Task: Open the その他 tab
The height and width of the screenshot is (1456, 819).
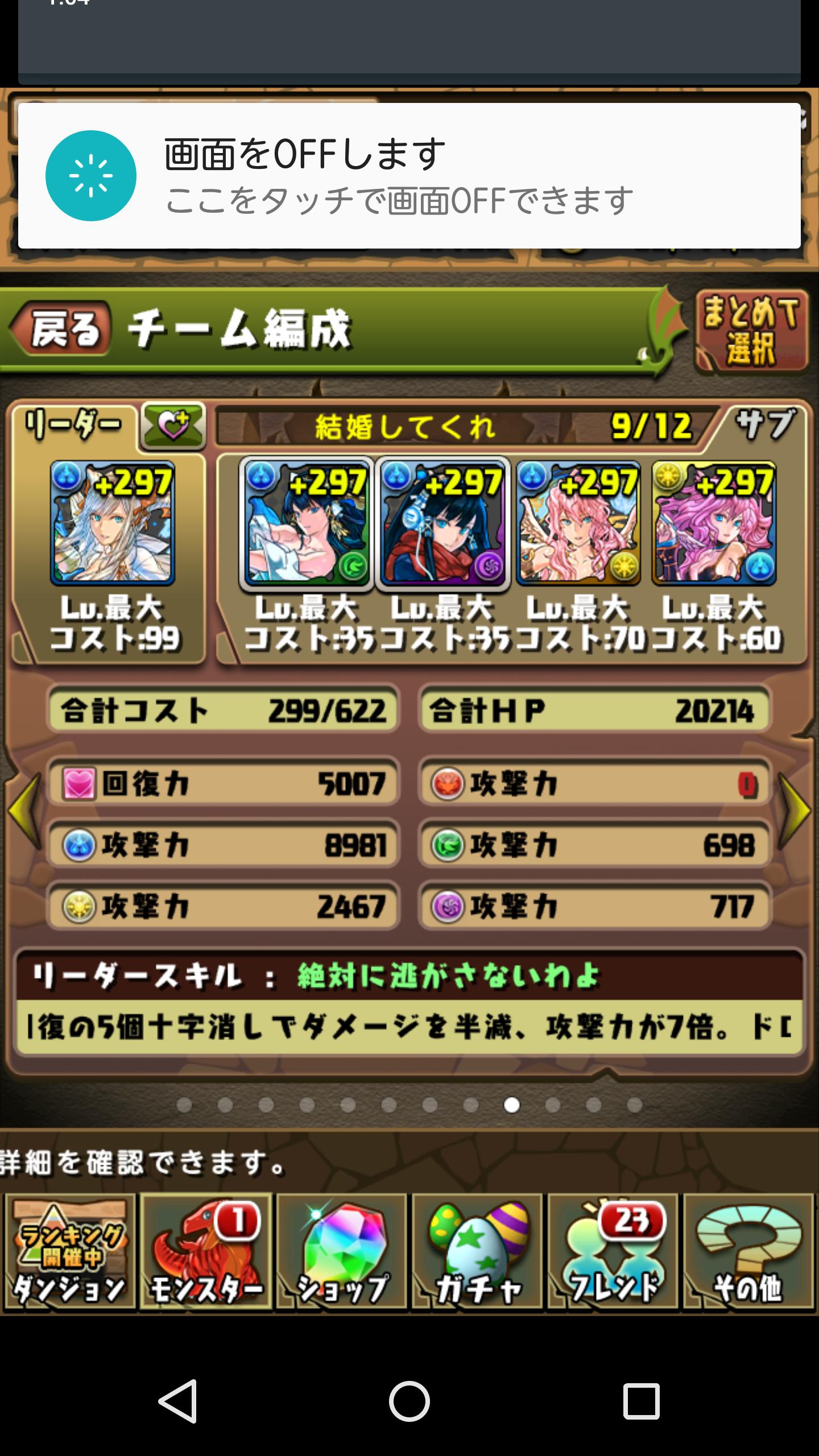Action: tap(748, 1252)
